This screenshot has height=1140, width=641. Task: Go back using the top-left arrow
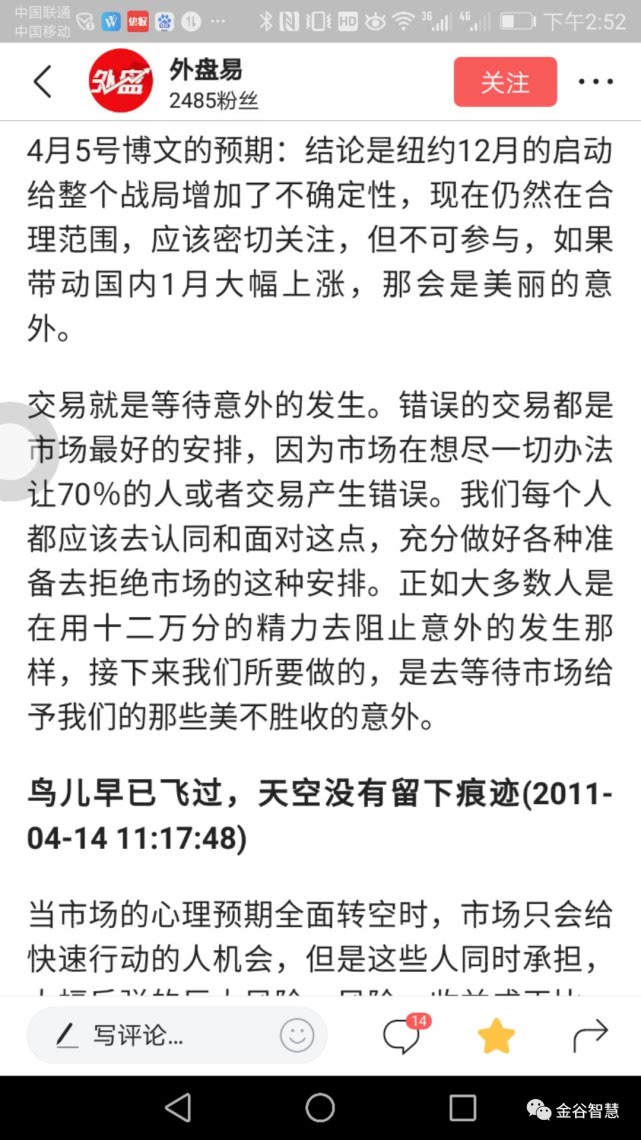pyautogui.click(x=43, y=81)
